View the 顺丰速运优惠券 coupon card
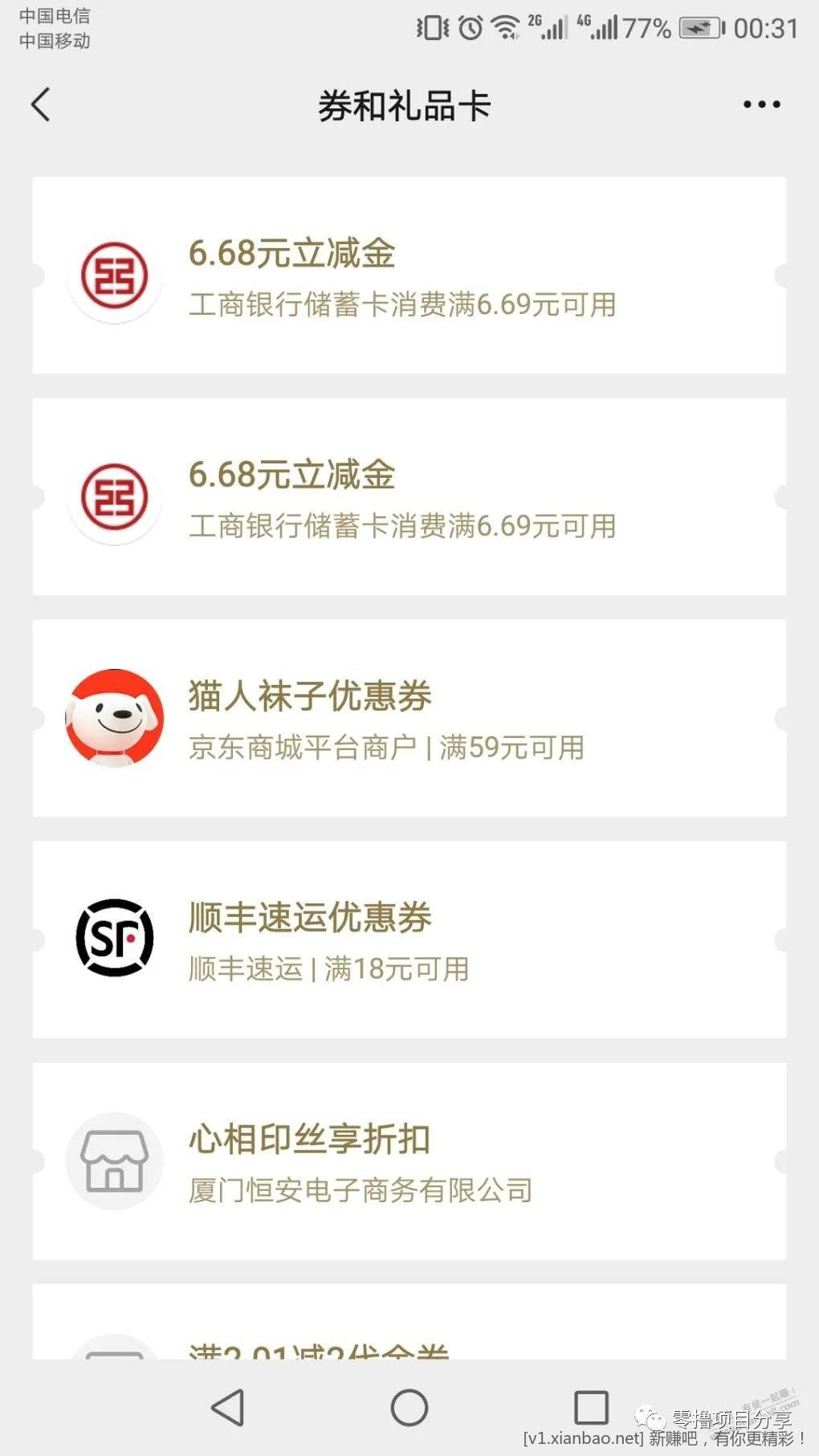Viewport: 819px width, 1456px height. [409, 940]
